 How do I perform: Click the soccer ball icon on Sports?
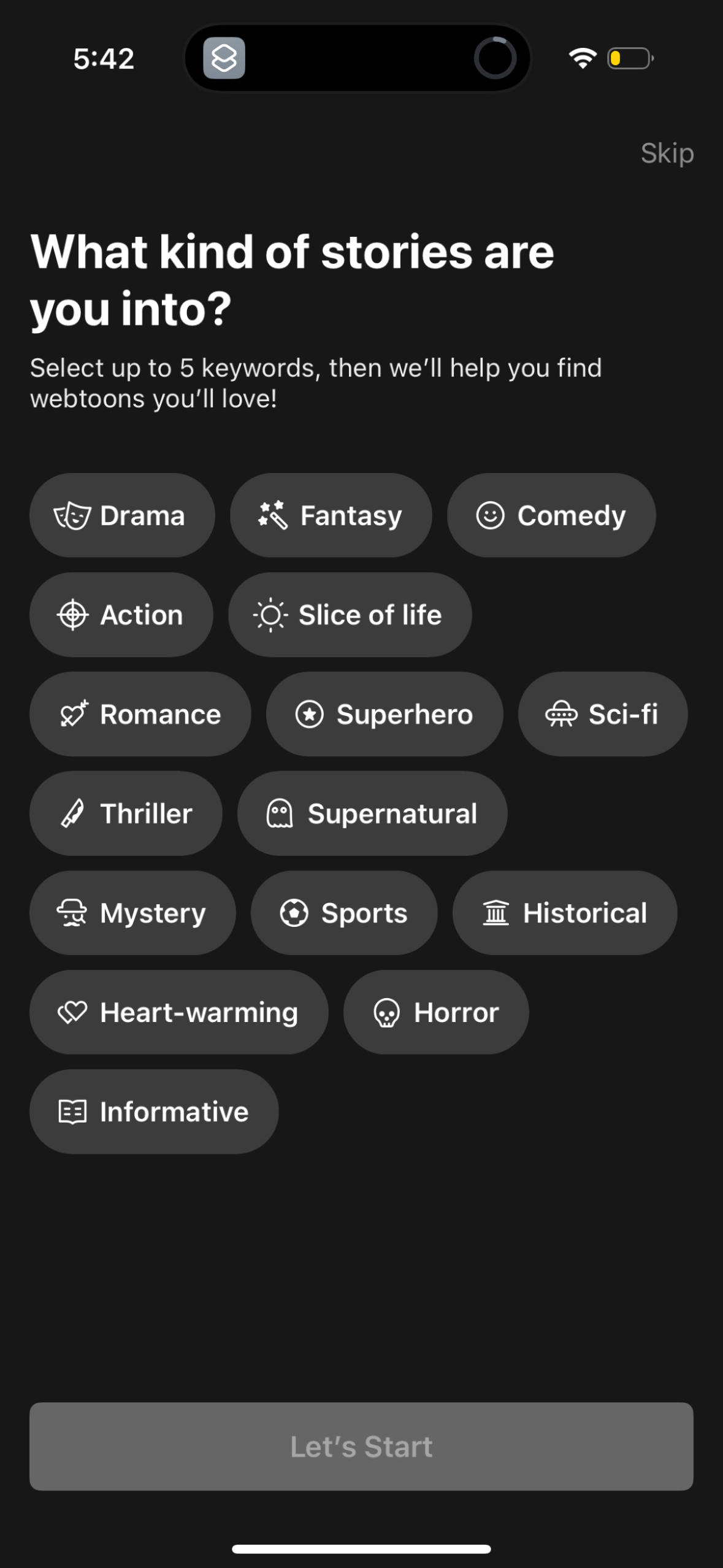[x=294, y=912]
